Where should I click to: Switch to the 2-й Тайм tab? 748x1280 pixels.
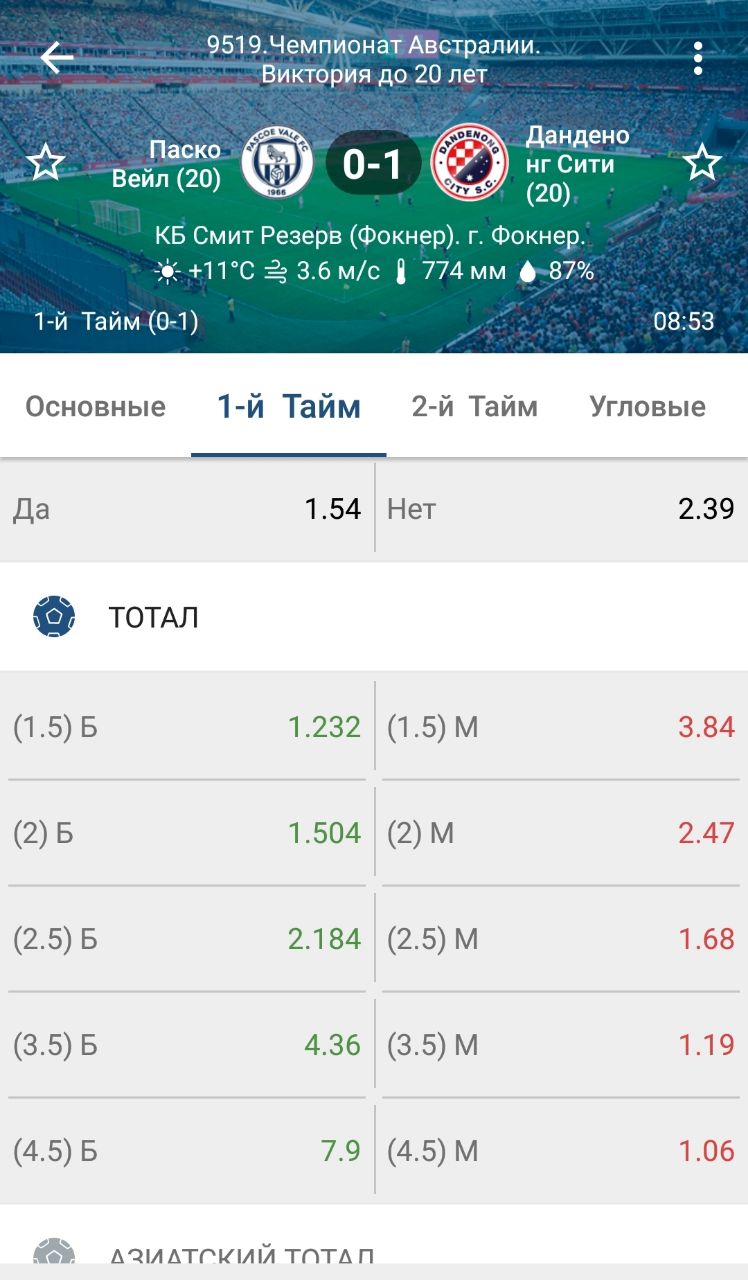(x=475, y=407)
